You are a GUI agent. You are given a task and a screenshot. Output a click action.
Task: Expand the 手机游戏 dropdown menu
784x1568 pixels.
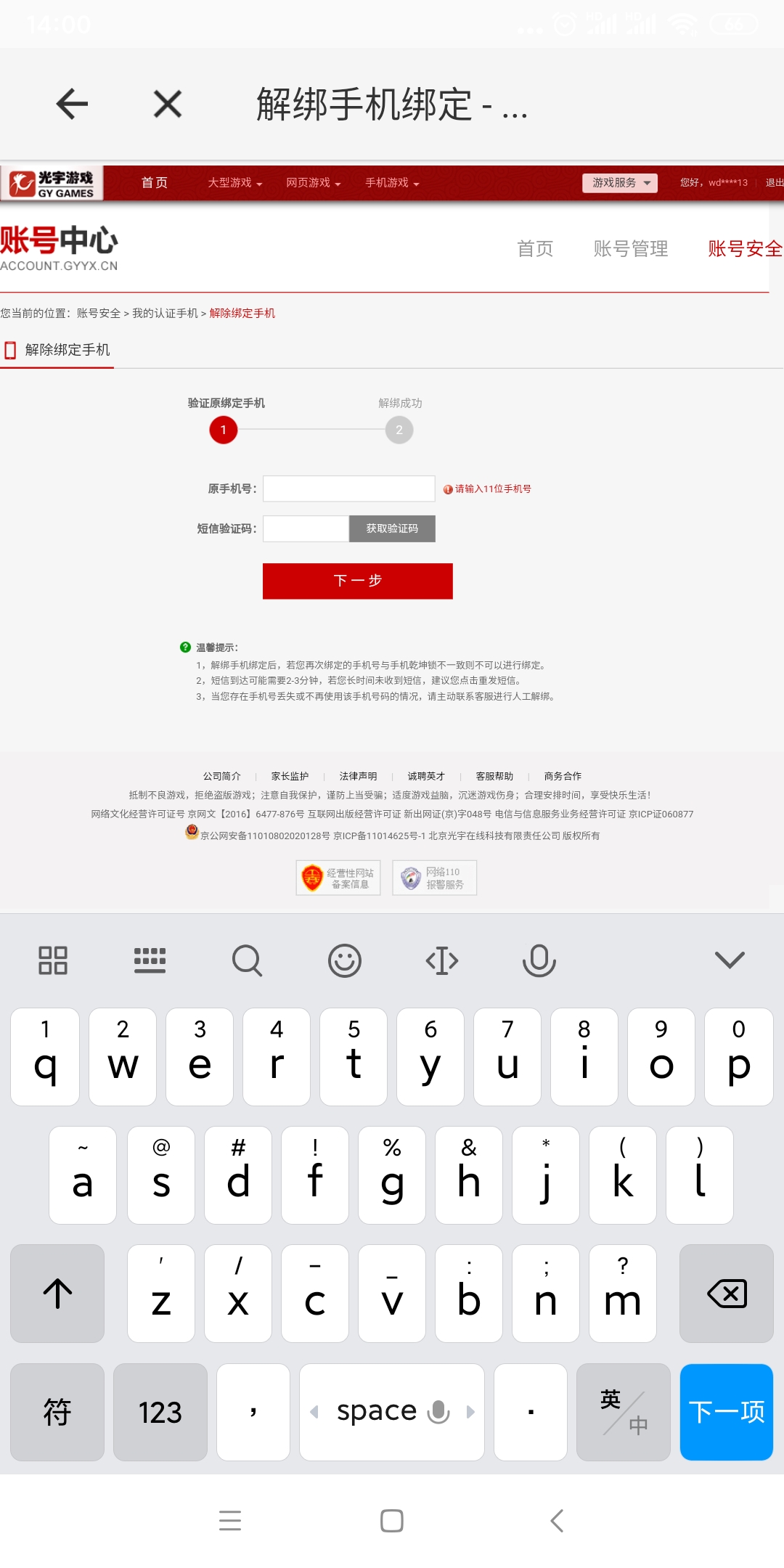pyautogui.click(x=392, y=183)
